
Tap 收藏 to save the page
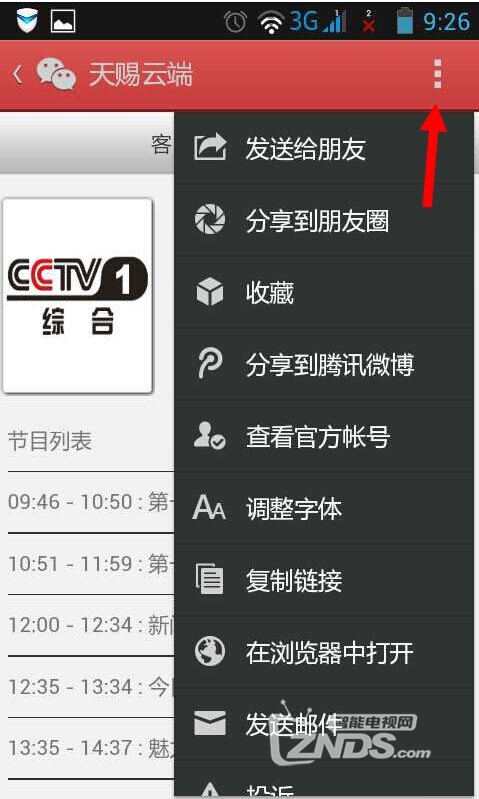coord(324,292)
